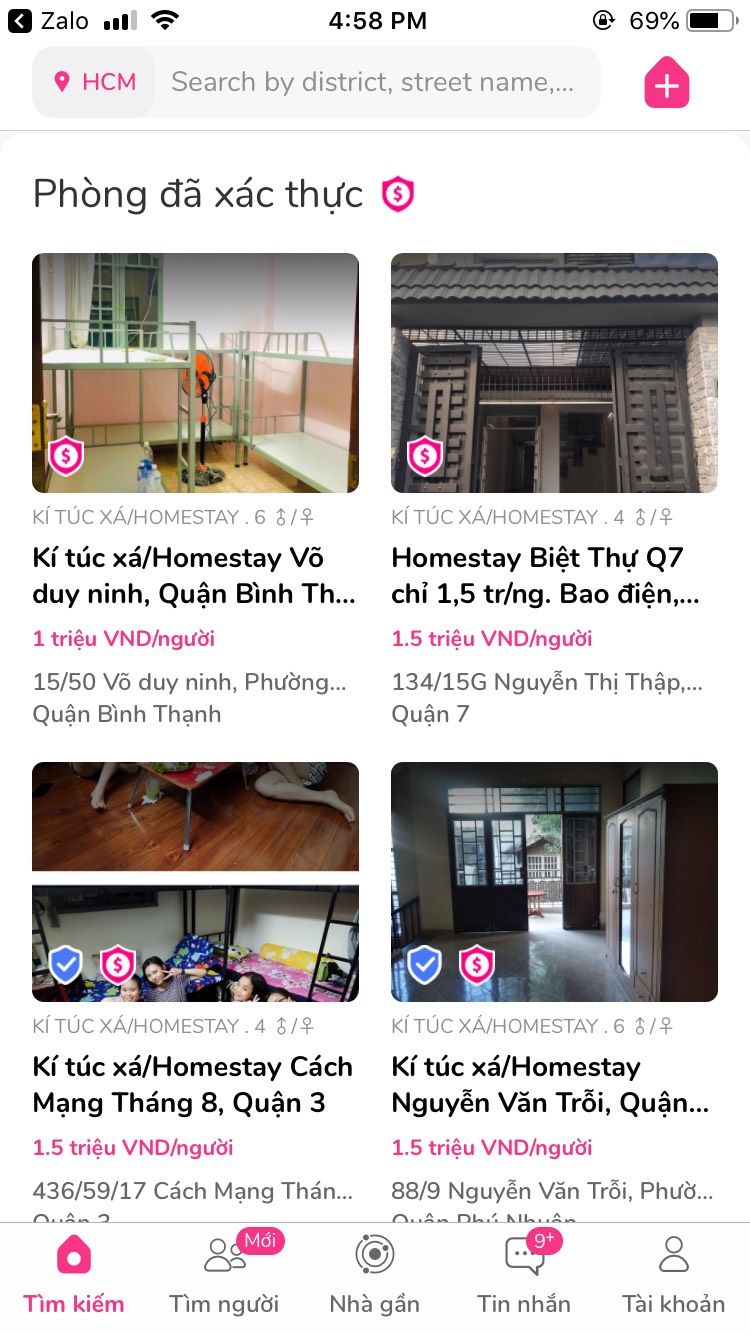750x1334 pixels.
Task: Switch to the Tìm kiếm tab
Action: 74,1276
